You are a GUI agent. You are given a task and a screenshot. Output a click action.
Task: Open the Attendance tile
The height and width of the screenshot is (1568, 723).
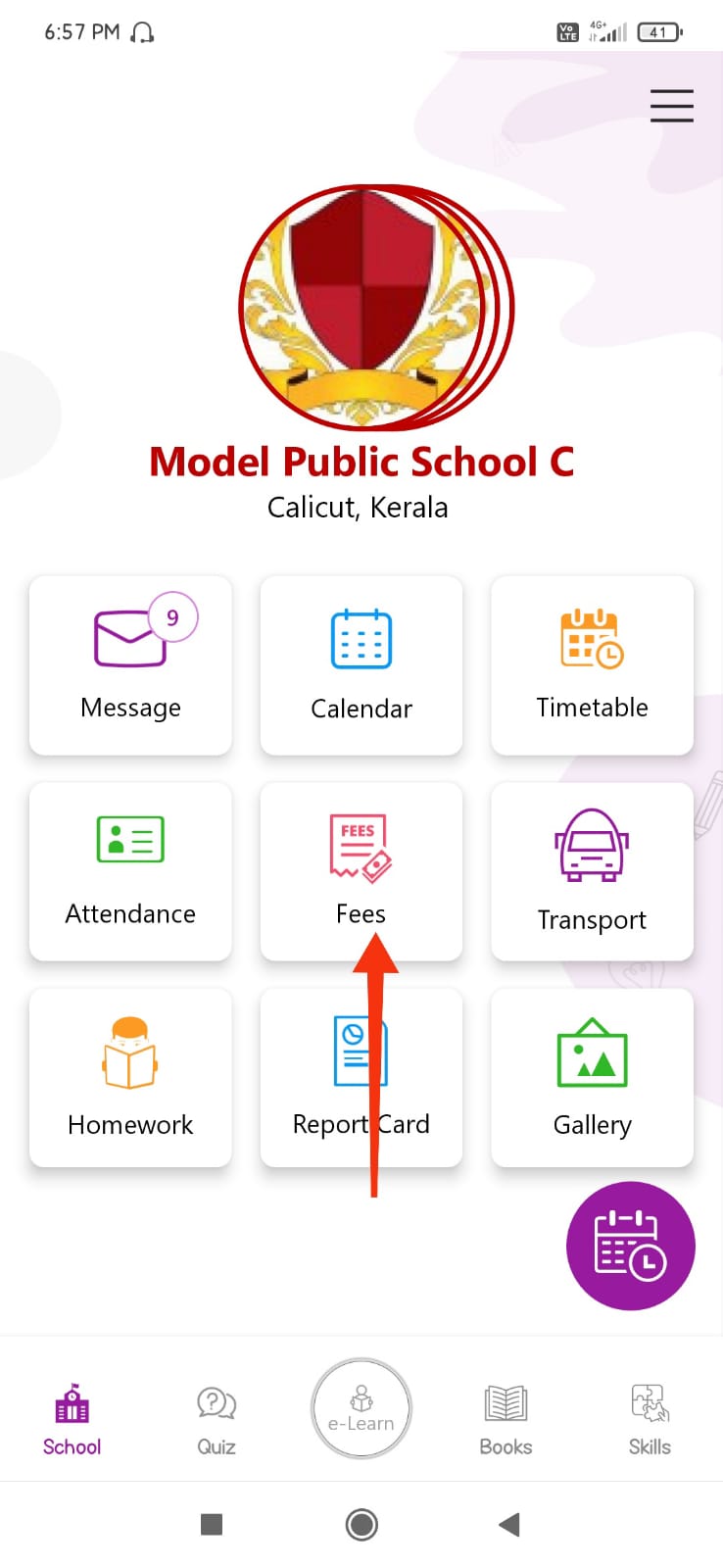(x=130, y=871)
